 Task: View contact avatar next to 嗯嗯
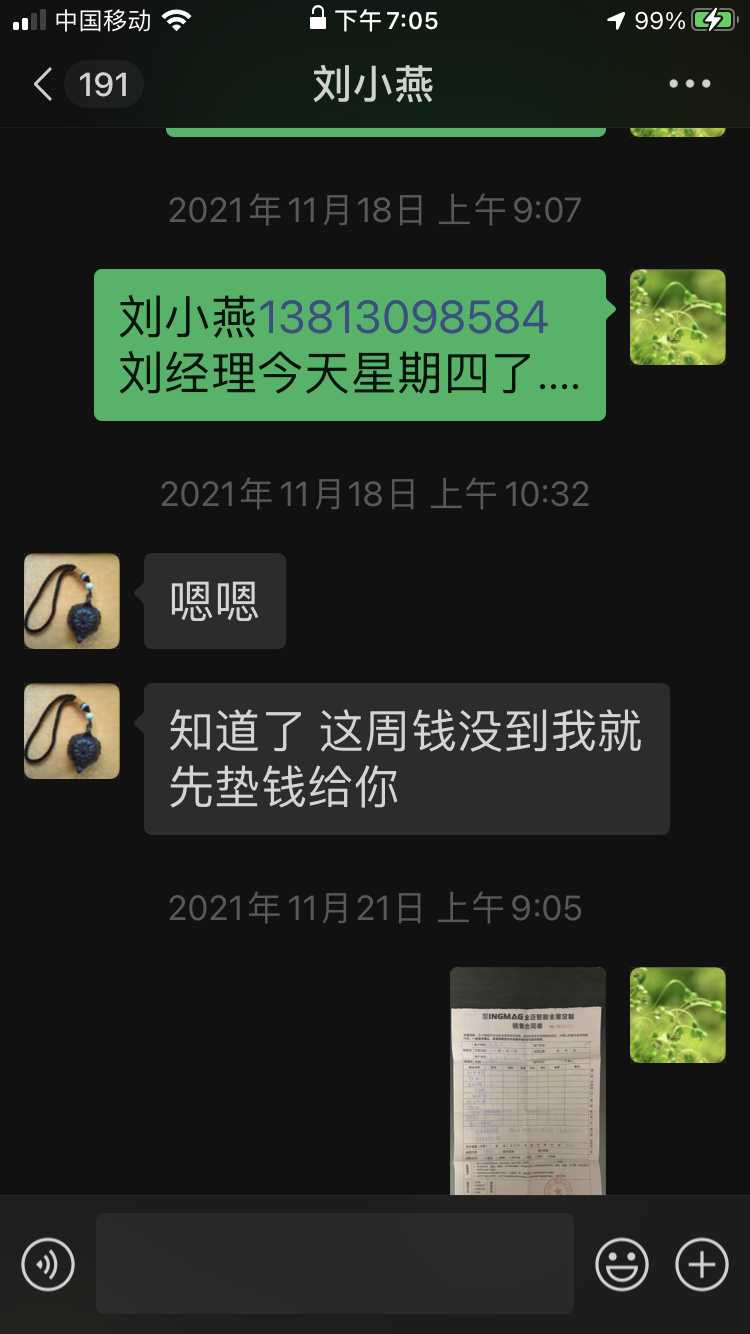point(72,601)
